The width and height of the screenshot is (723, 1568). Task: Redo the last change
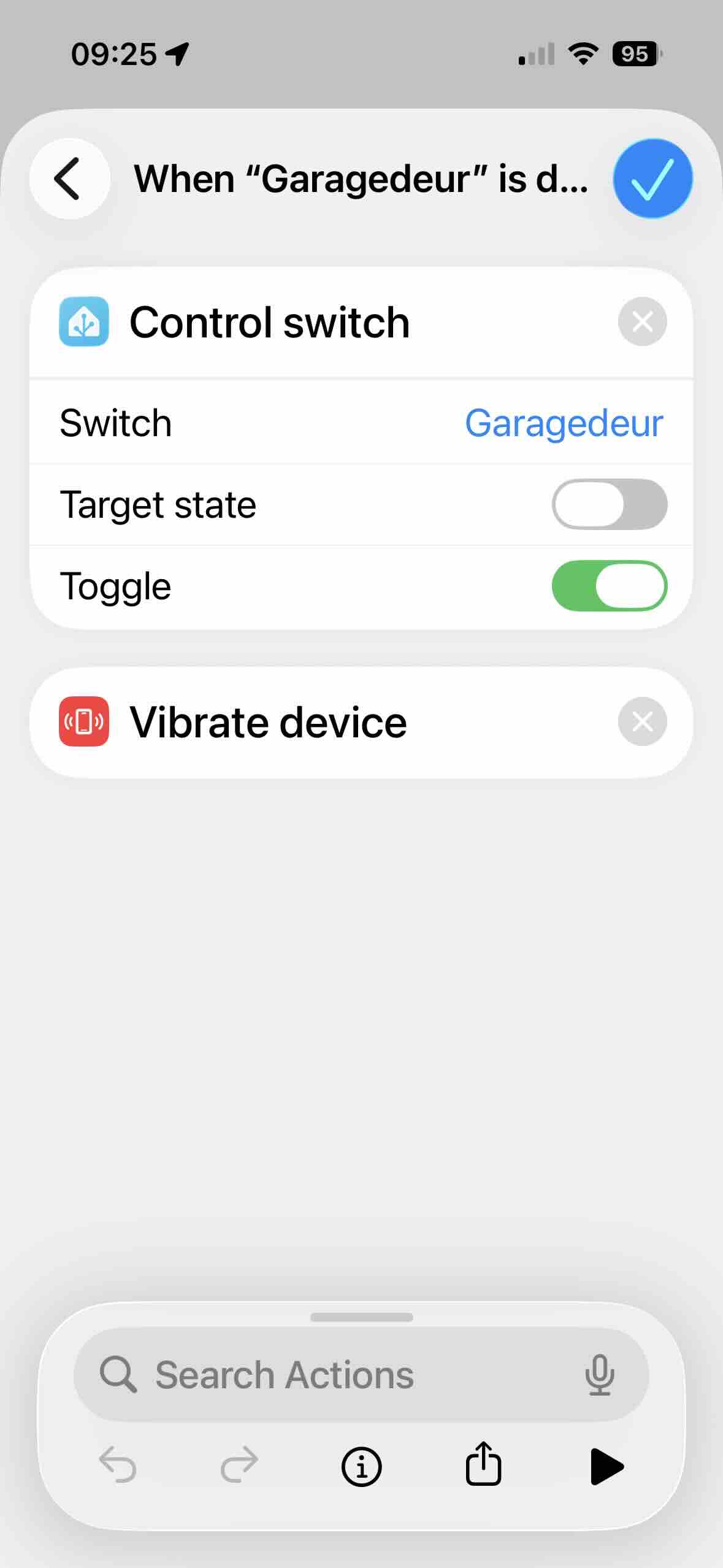(x=239, y=1466)
